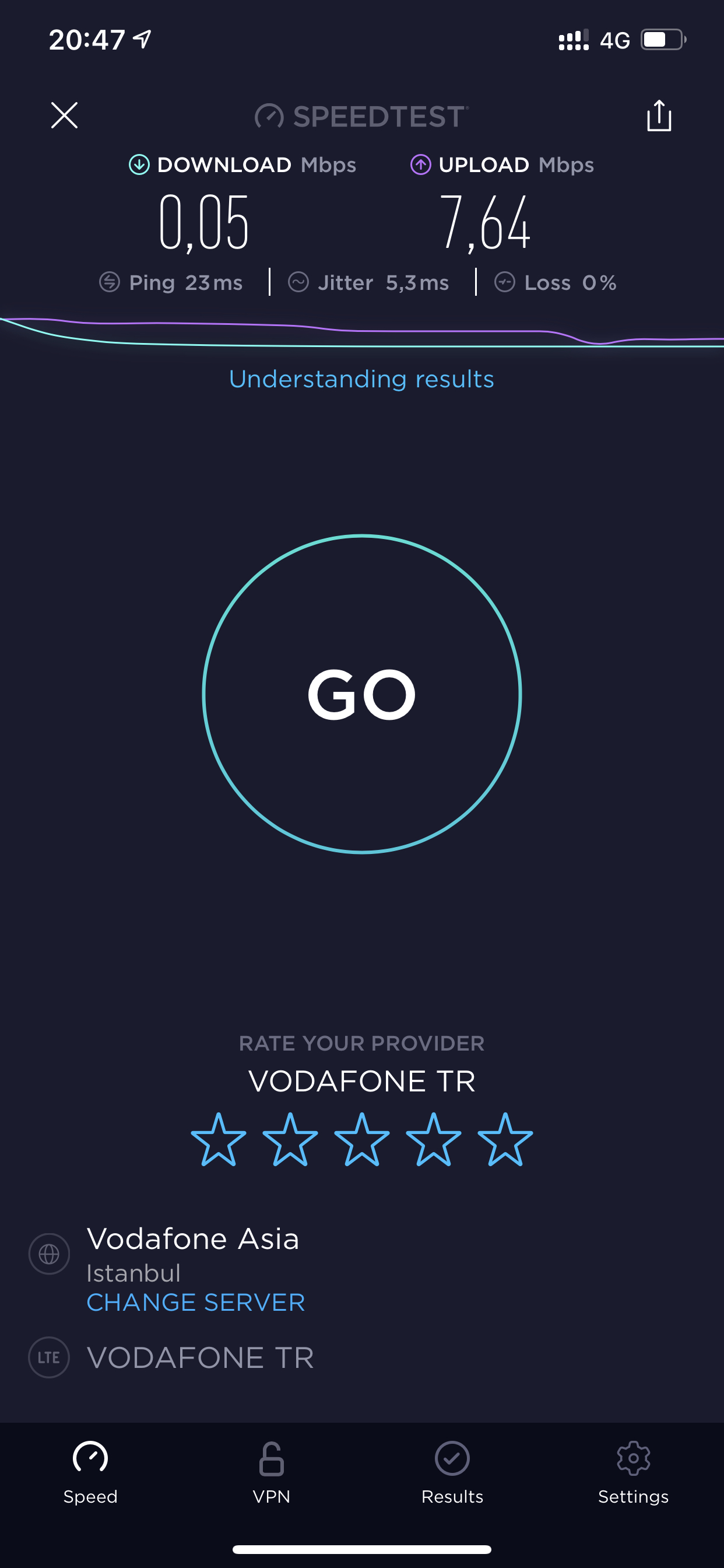
Task: Start a new test with GO
Action: (x=362, y=694)
